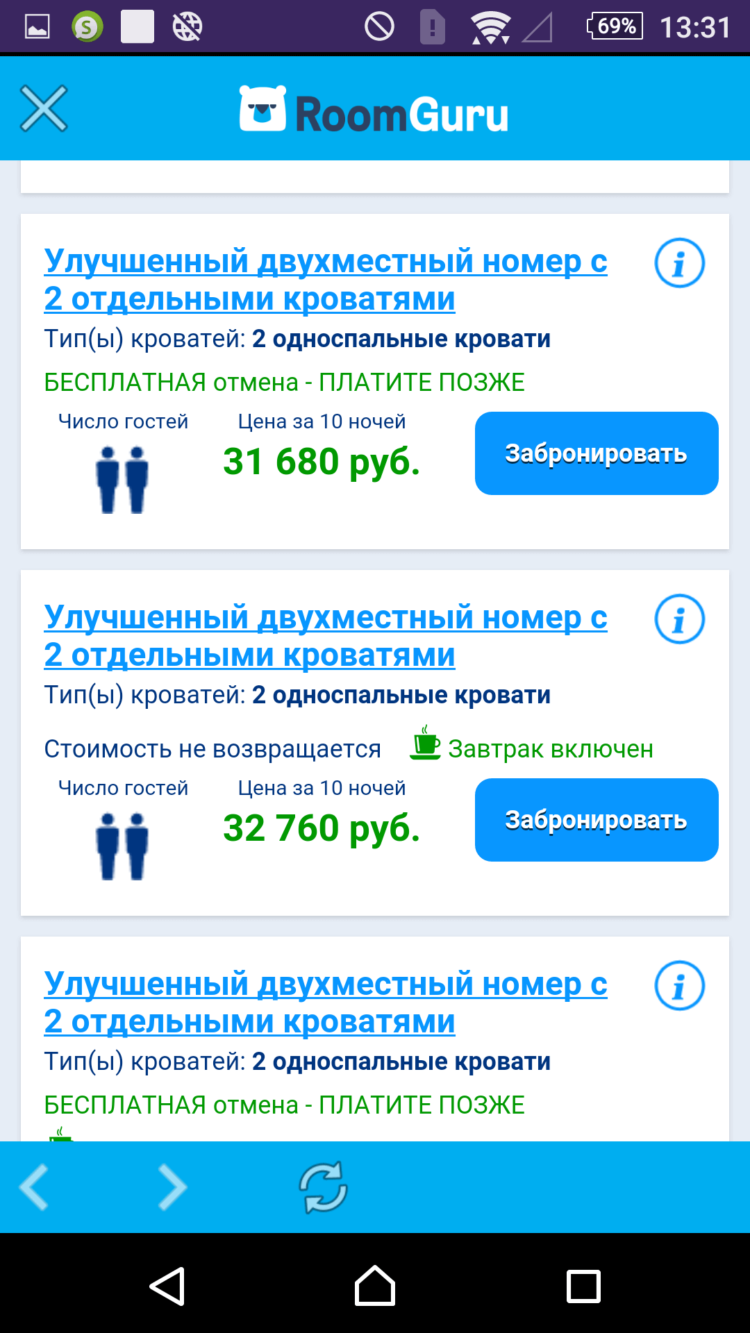Open info for first improved twin room

(x=679, y=262)
